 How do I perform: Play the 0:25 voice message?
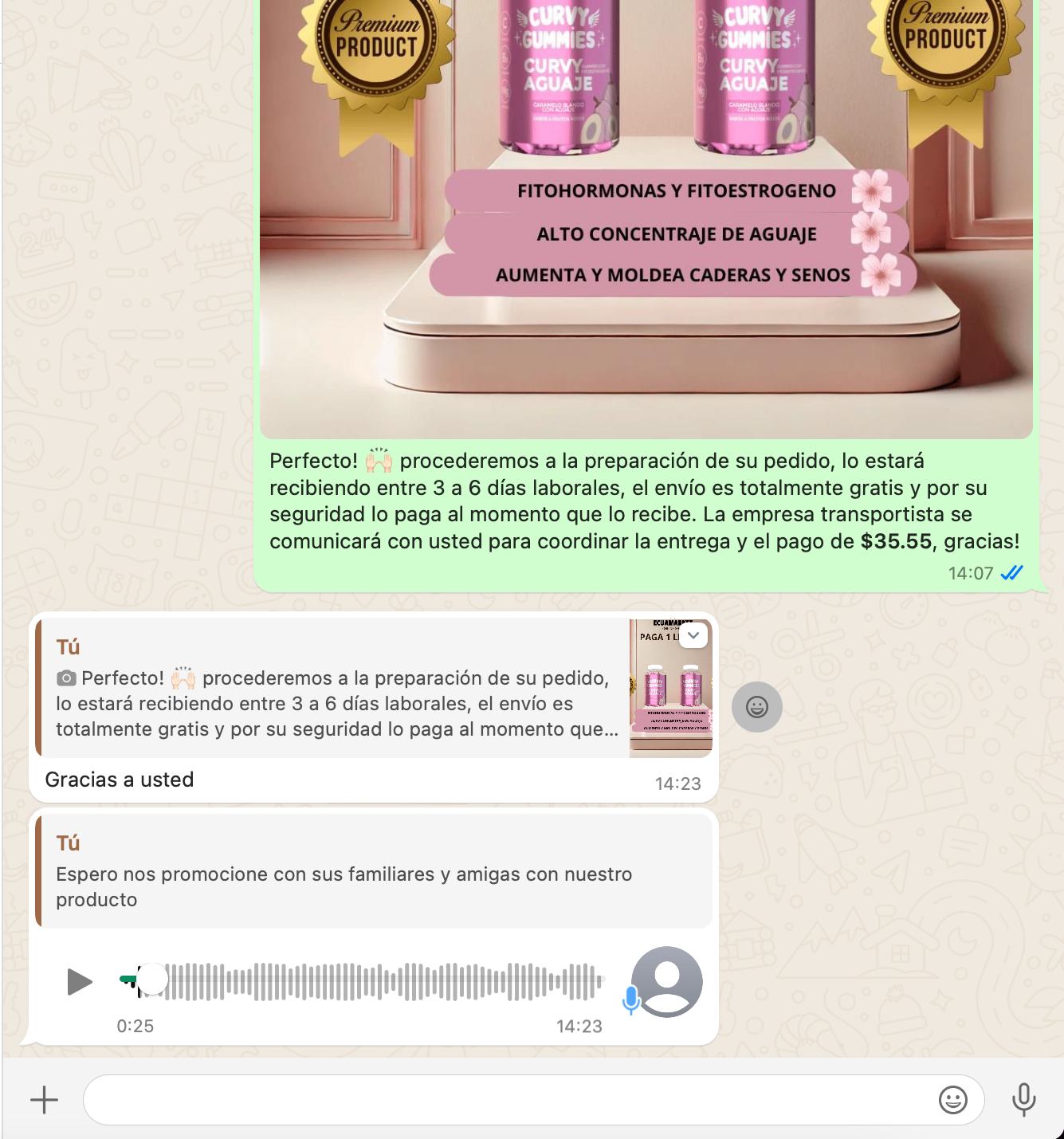tap(79, 982)
